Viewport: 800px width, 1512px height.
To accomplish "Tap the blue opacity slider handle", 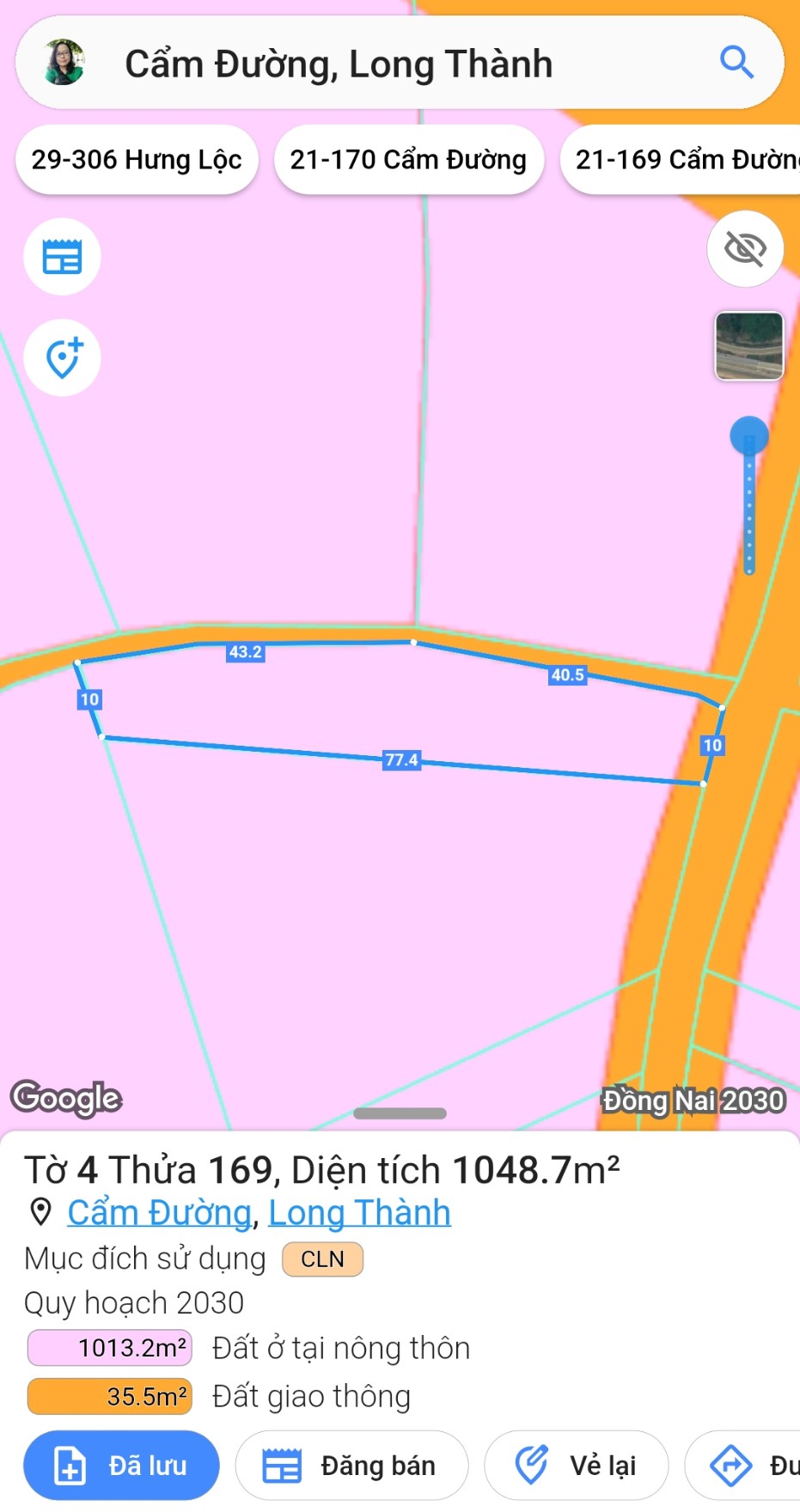I will coord(749,435).
